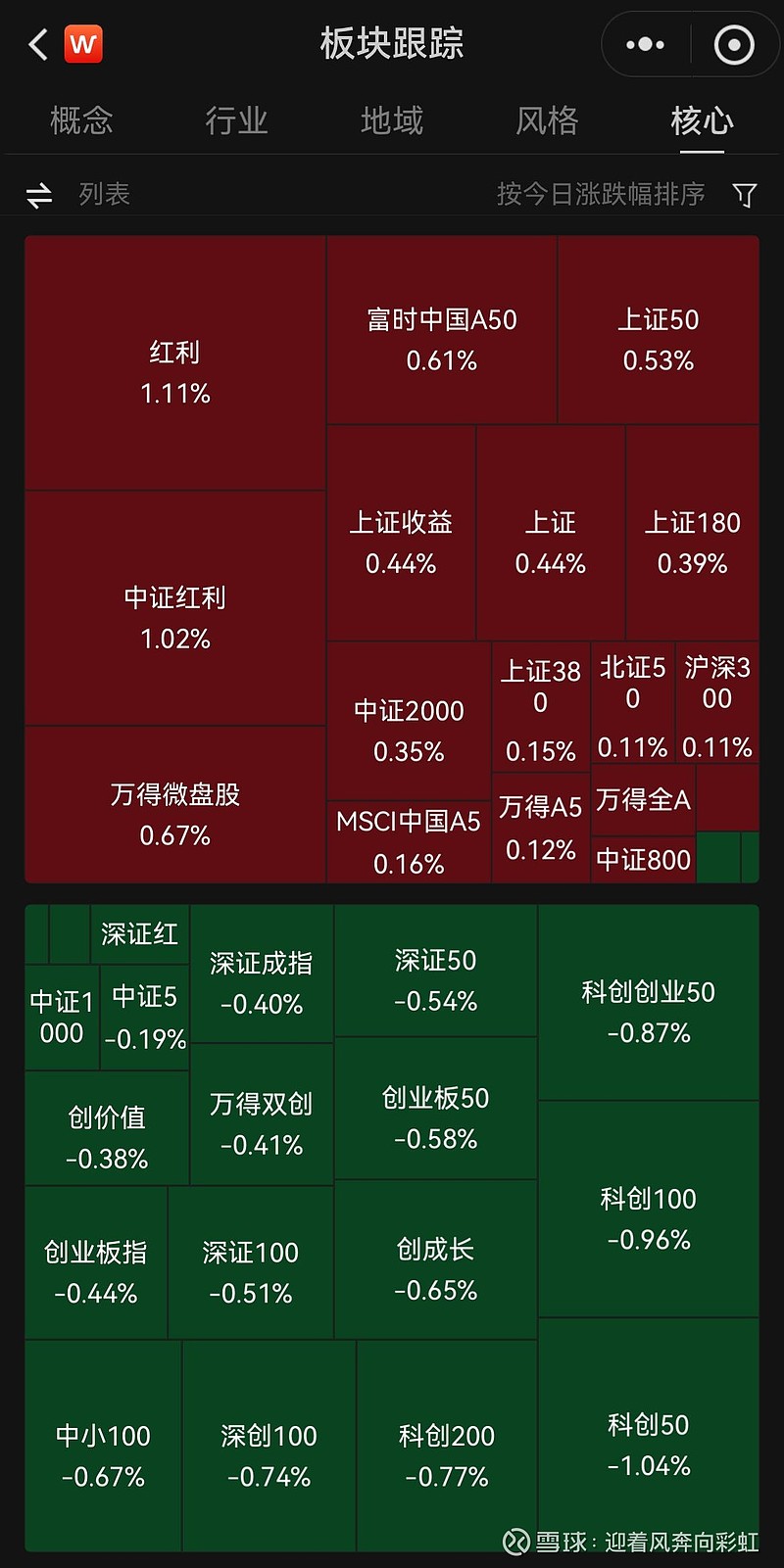This screenshot has width=784, height=1568.
Task: Open the filter funnel icon
Action: tap(745, 193)
